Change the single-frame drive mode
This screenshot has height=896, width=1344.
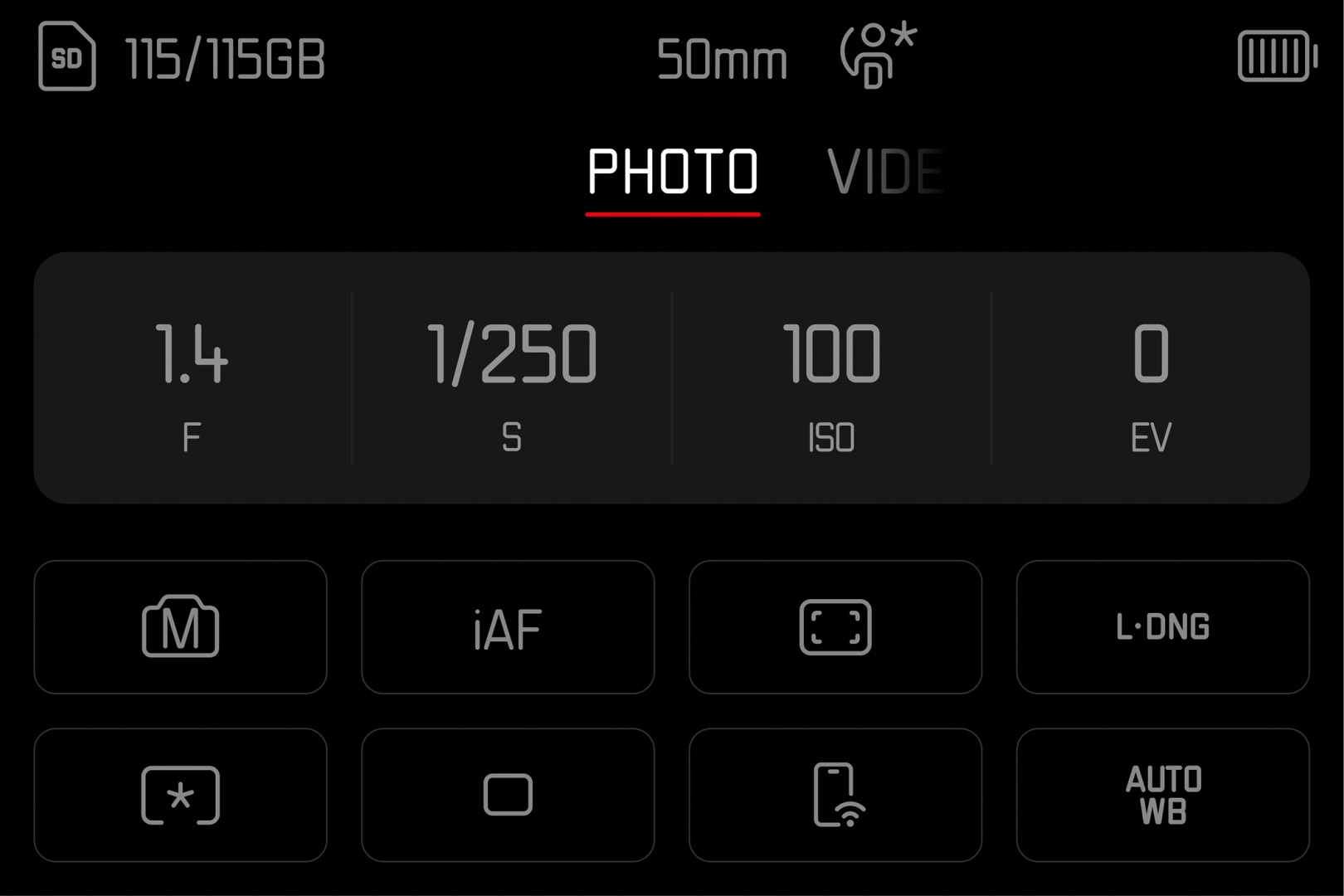(x=508, y=795)
